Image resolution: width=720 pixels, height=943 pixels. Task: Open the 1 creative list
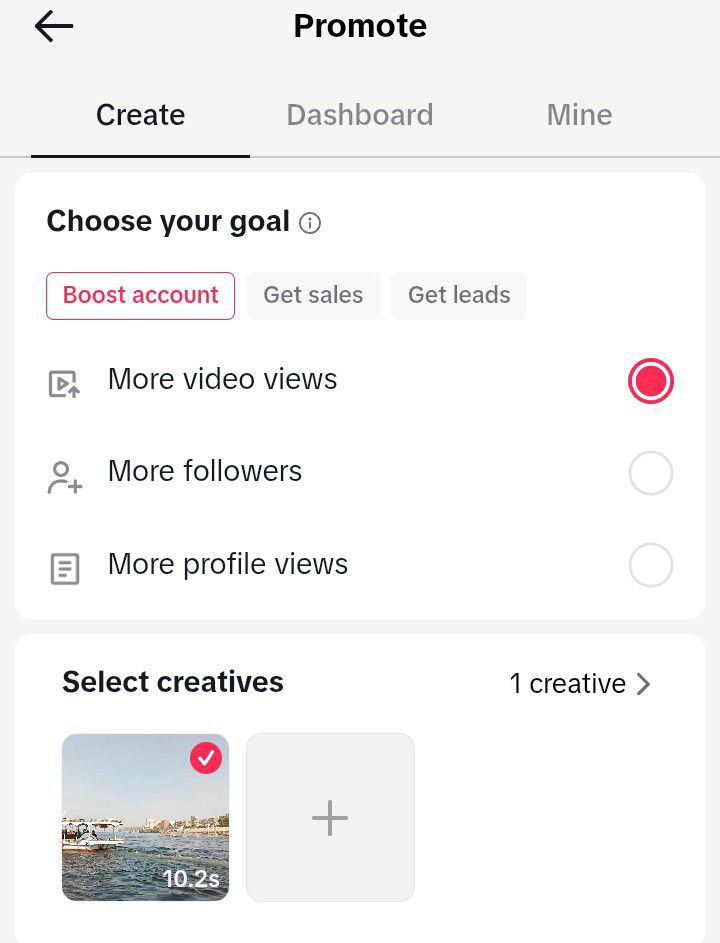coord(580,684)
